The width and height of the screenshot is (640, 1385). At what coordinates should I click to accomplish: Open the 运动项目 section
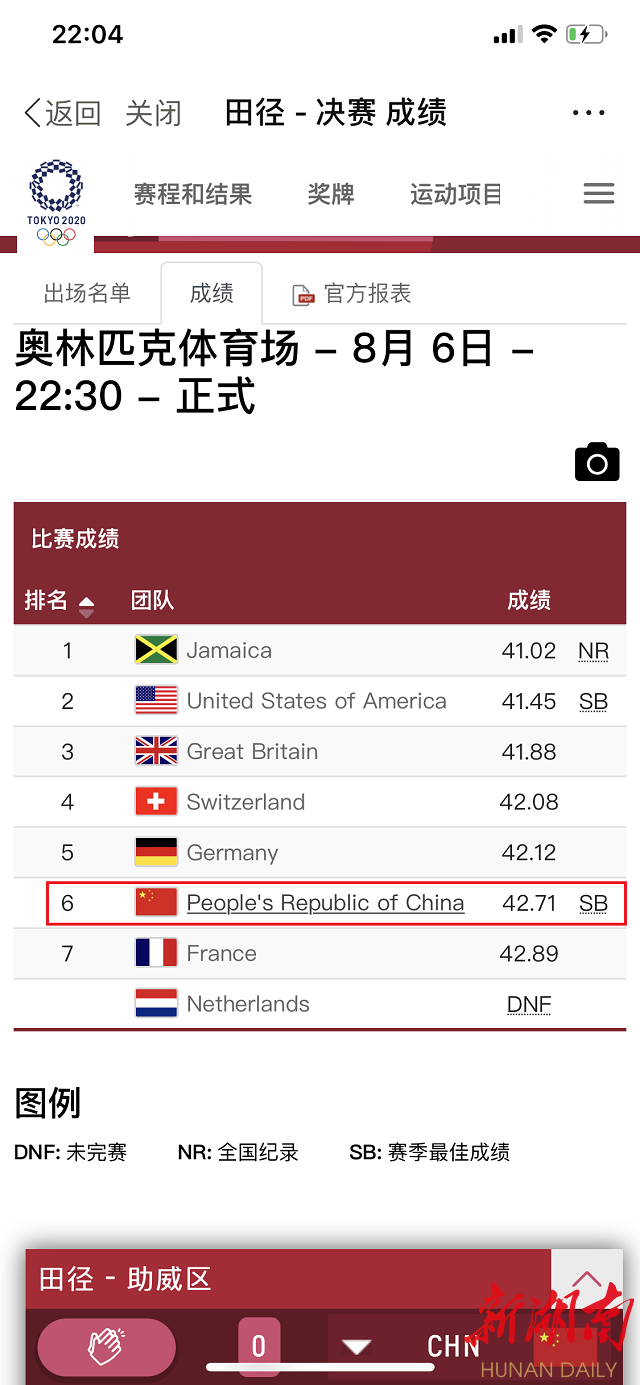(x=456, y=194)
